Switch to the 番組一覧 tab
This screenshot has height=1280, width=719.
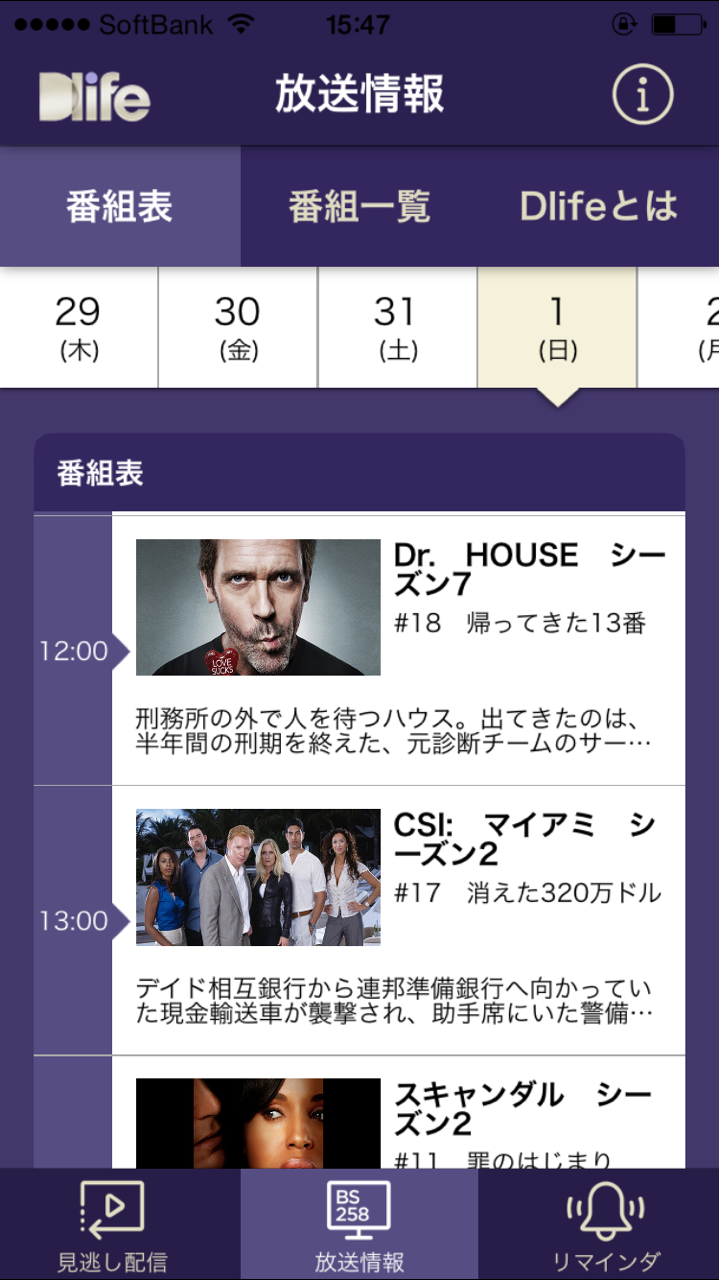tap(359, 207)
